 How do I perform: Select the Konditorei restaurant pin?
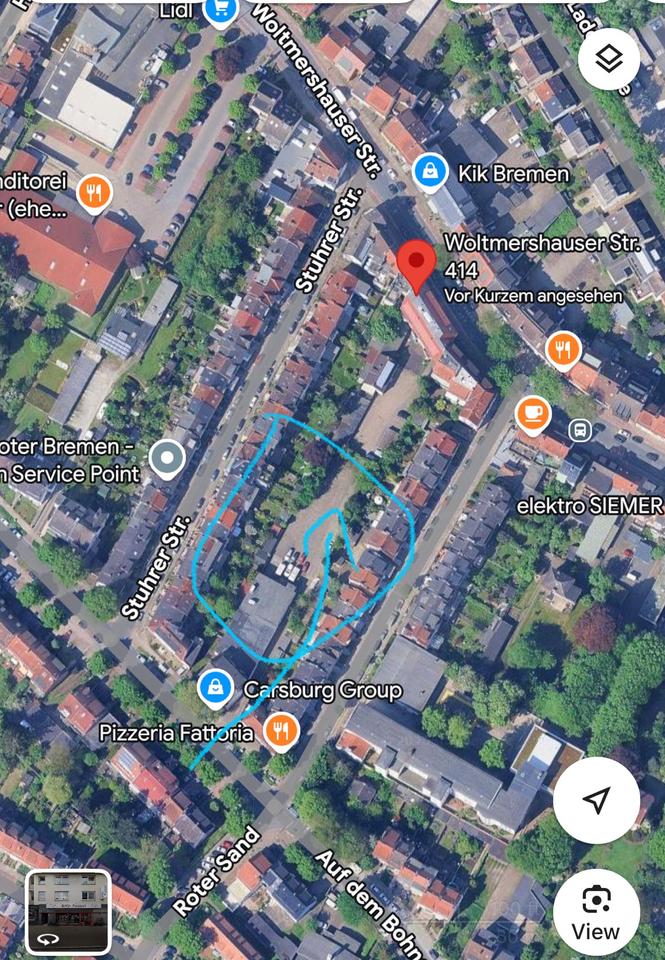click(94, 192)
